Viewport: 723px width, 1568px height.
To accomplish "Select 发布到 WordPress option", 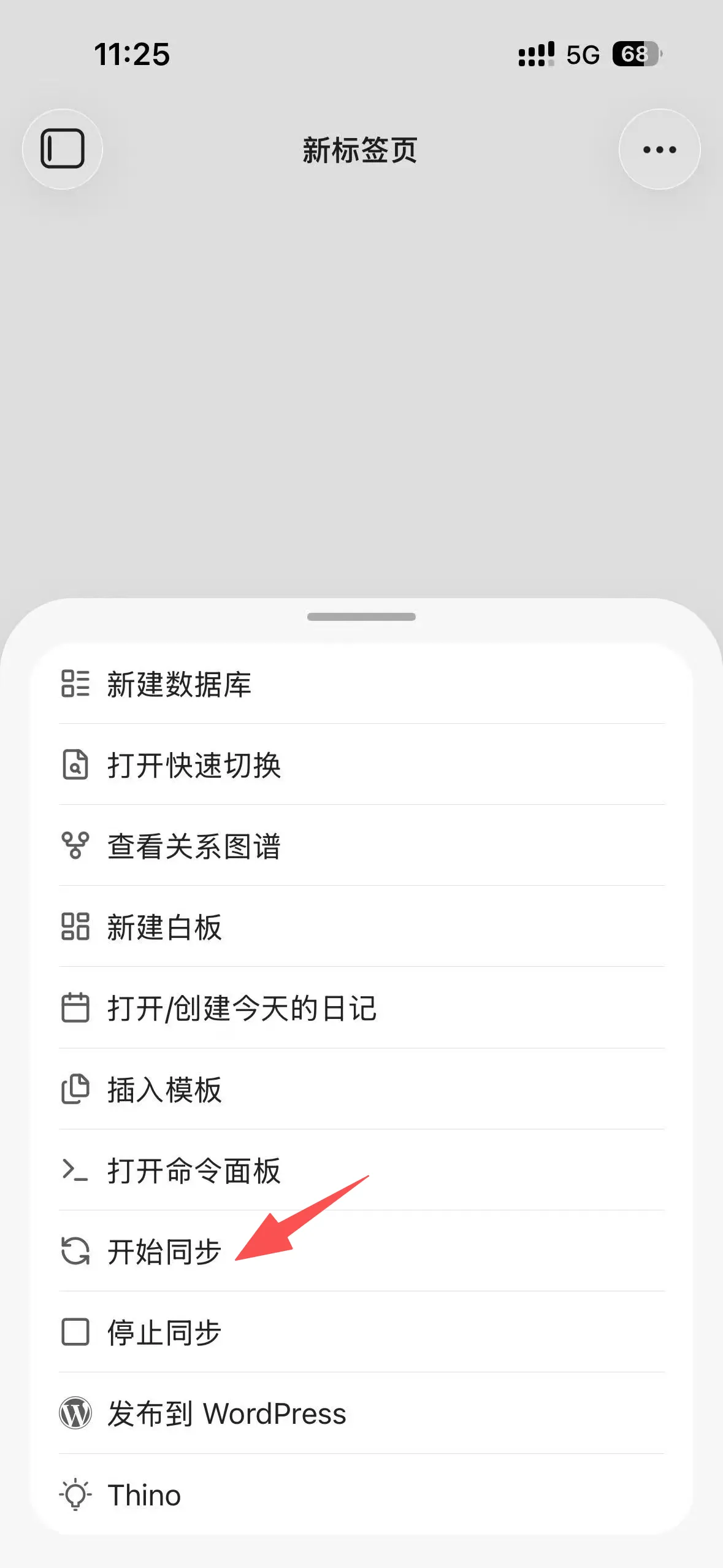I will 227,1413.
